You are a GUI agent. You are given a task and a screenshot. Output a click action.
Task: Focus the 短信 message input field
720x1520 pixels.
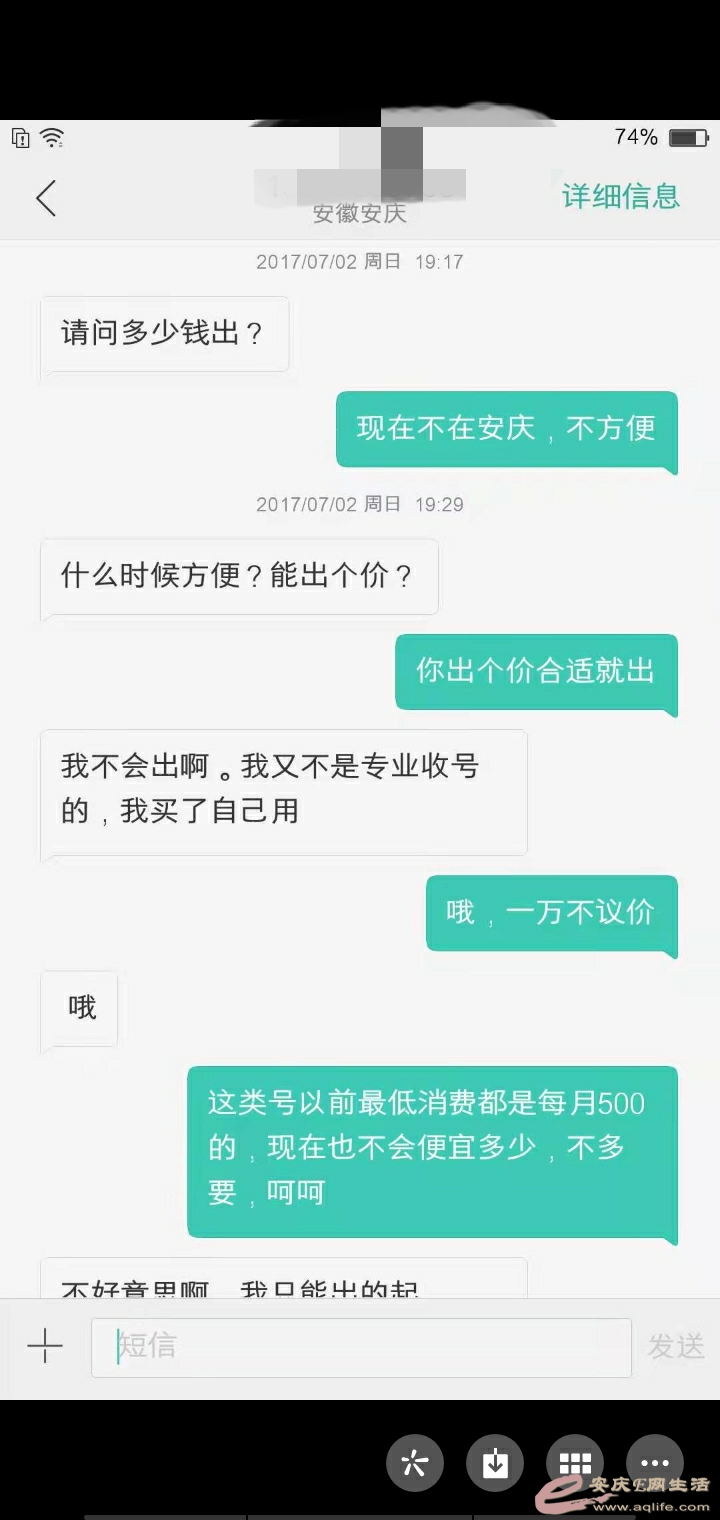360,1347
